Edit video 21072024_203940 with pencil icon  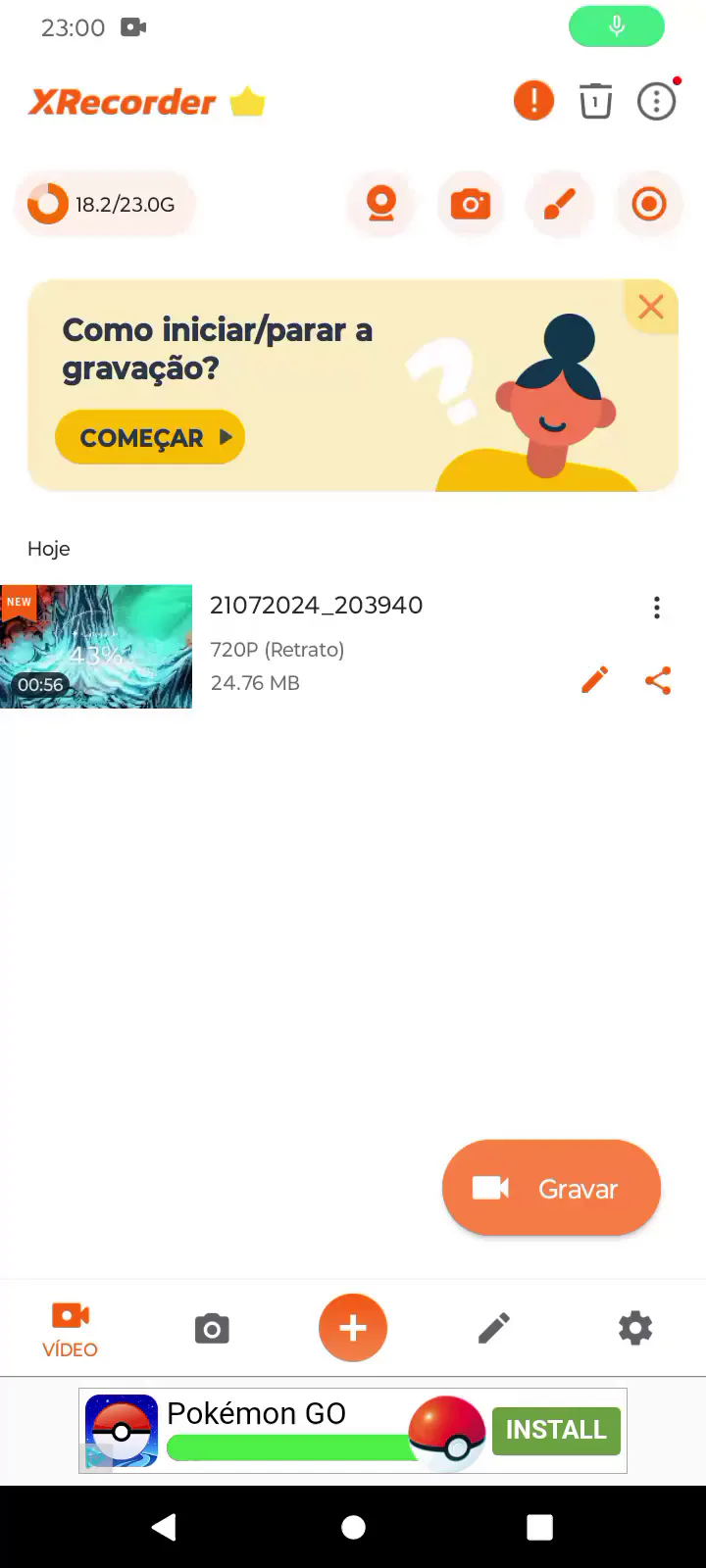click(595, 680)
